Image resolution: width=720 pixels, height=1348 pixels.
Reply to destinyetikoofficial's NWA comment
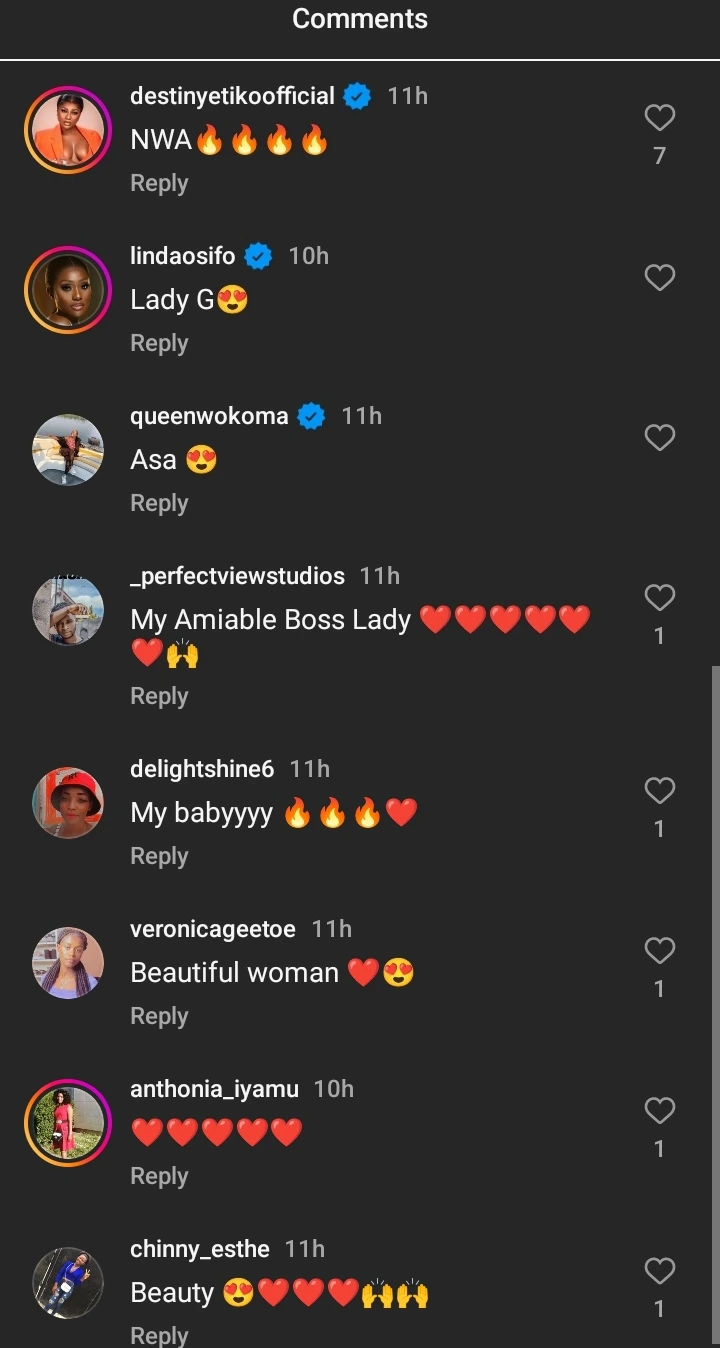pyautogui.click(x=159, y=183)
